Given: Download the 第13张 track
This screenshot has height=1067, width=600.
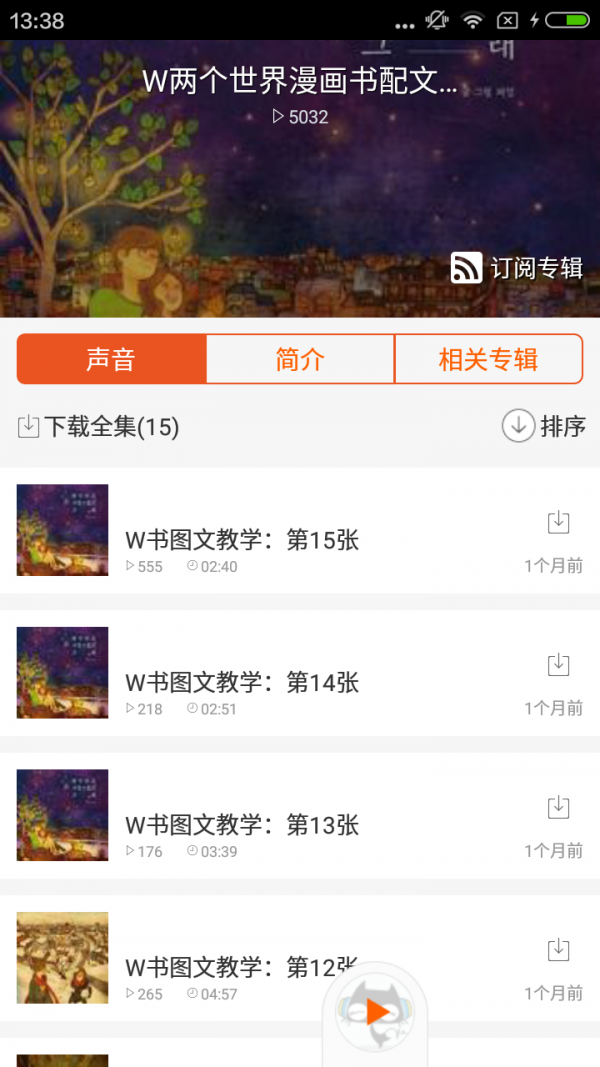Looking at the screenshot, I should pos(558,807).
